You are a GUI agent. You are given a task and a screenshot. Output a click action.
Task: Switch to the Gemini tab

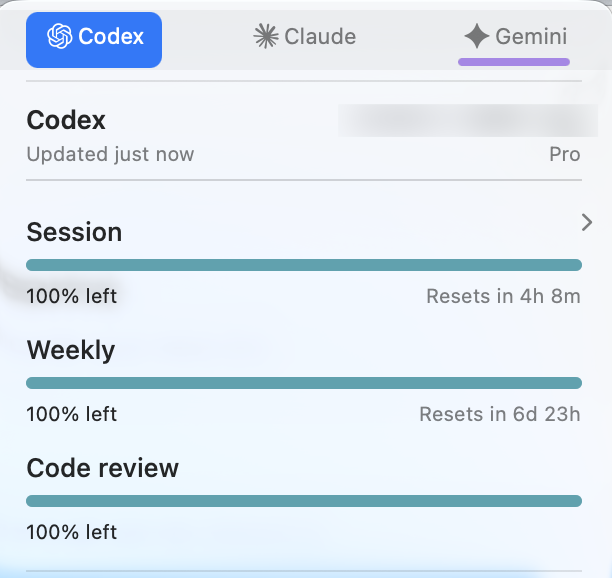[515, 38]
